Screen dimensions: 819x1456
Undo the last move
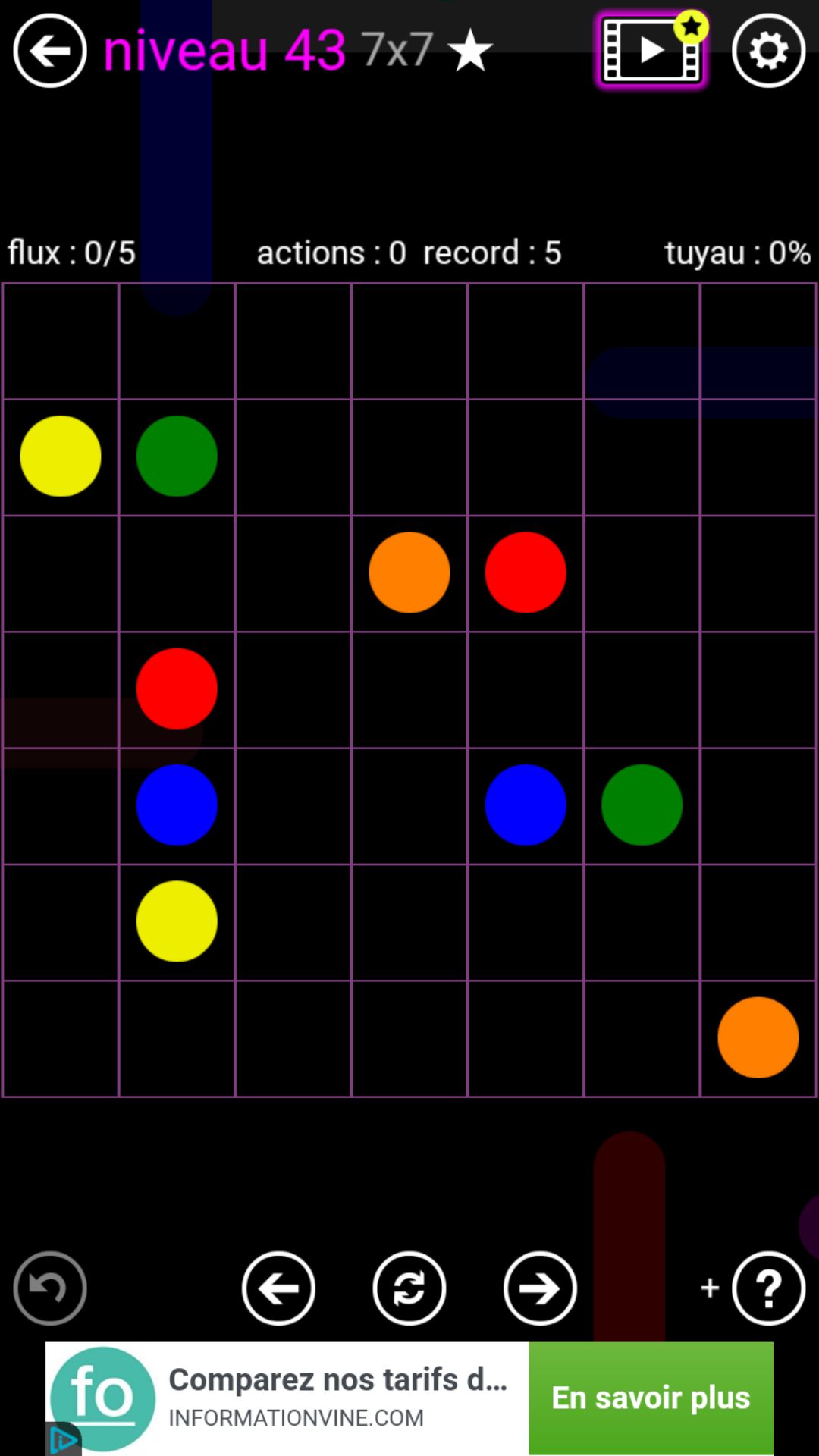tap(50, 1288)
